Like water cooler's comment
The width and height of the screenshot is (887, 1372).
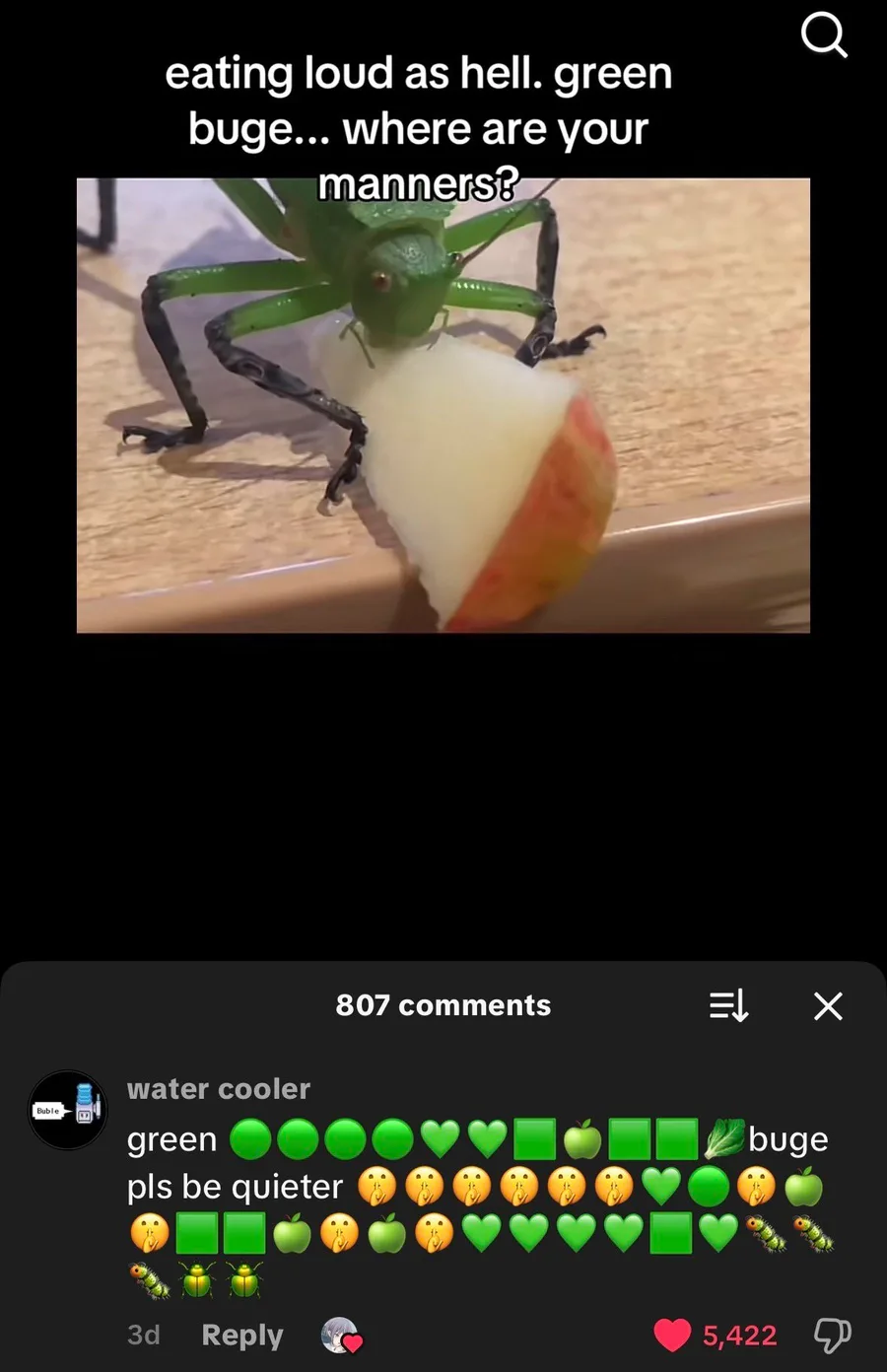pos(672,1336)
